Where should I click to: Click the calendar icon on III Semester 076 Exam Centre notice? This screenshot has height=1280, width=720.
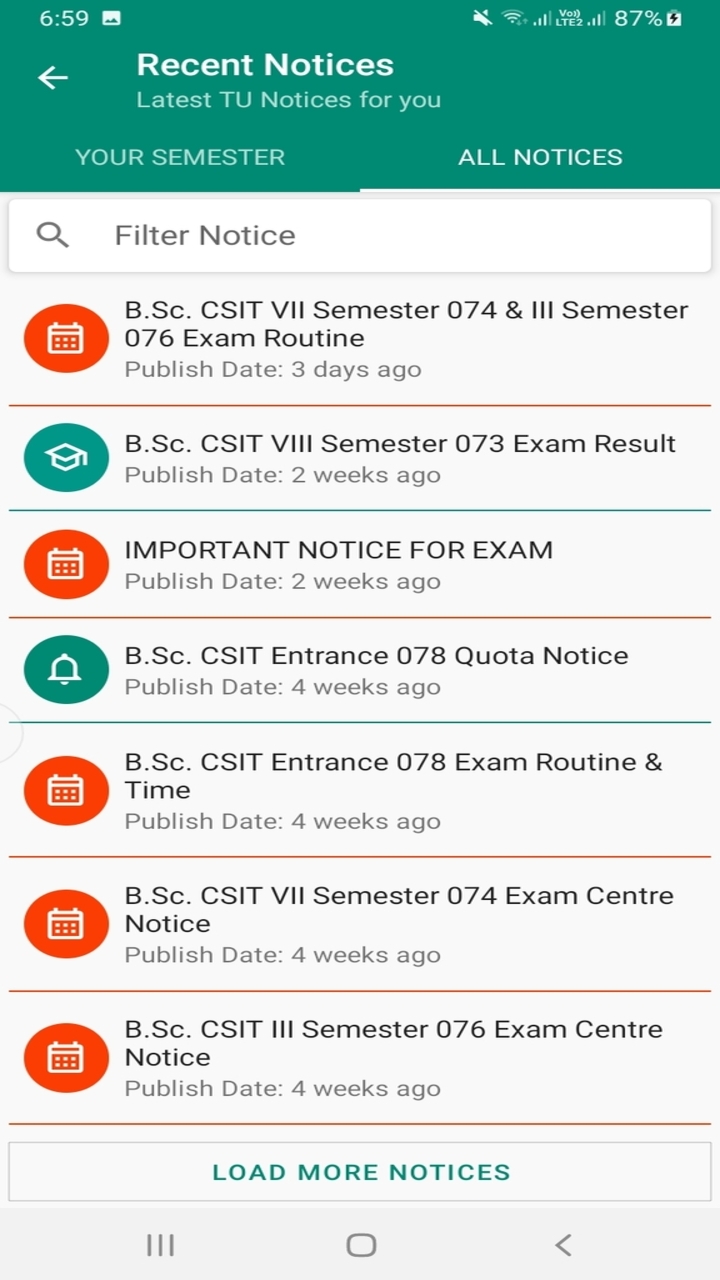tap(65, 1057)
